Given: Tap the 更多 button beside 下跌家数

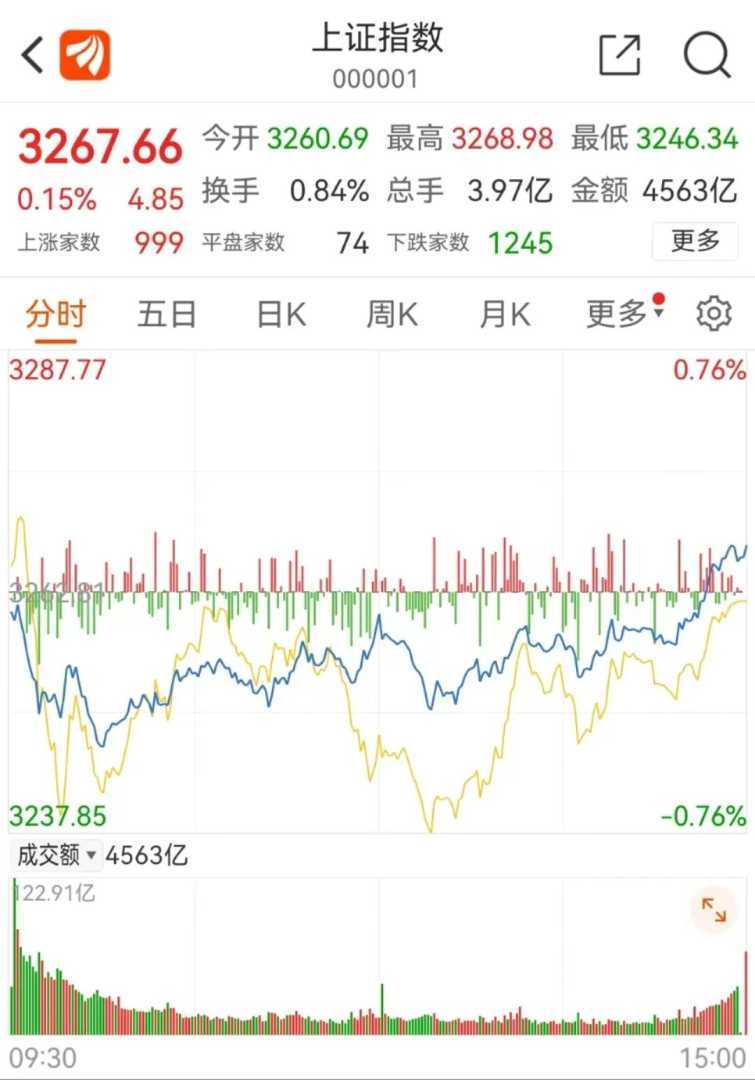Looking at the screenshot, I should point(695,241).
